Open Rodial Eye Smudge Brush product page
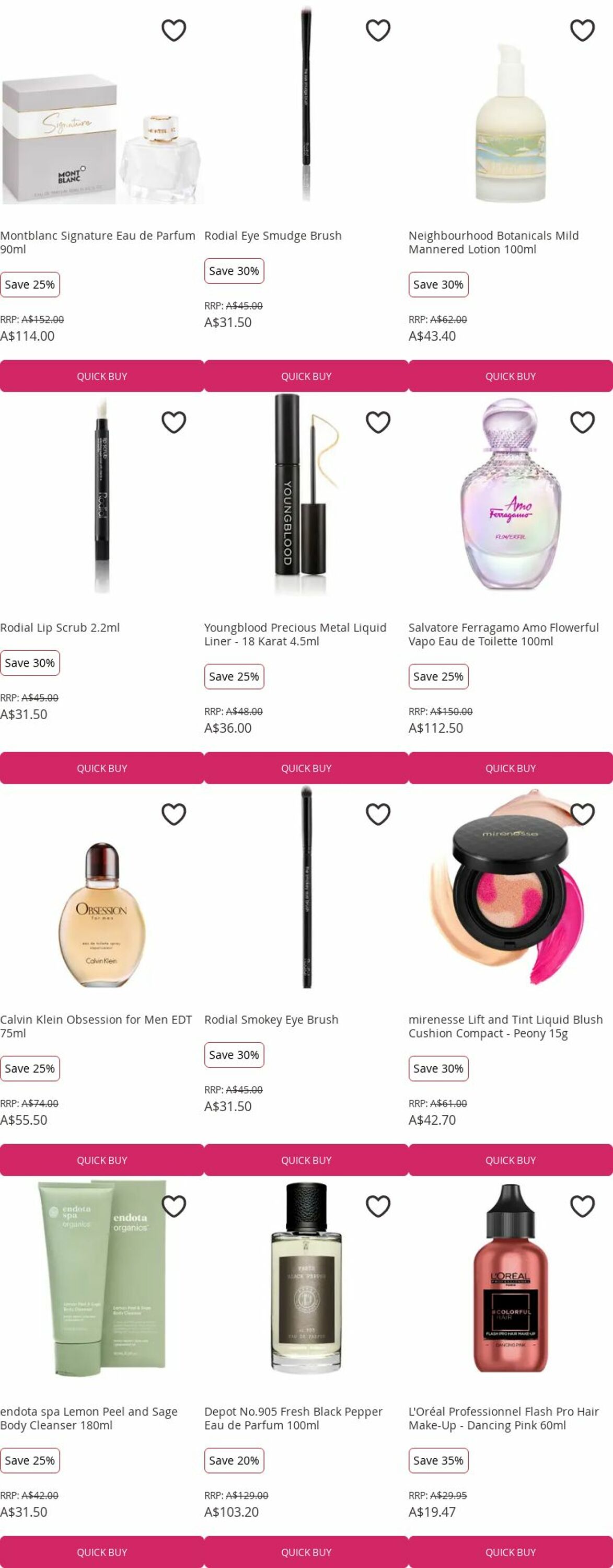This screenshot has width=613, height=1568. (x=273, y=236)
